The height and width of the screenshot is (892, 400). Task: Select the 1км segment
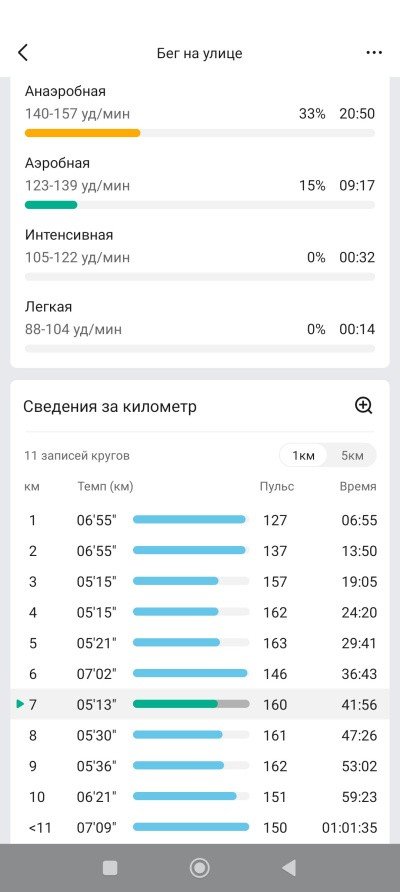click(303, 456)
